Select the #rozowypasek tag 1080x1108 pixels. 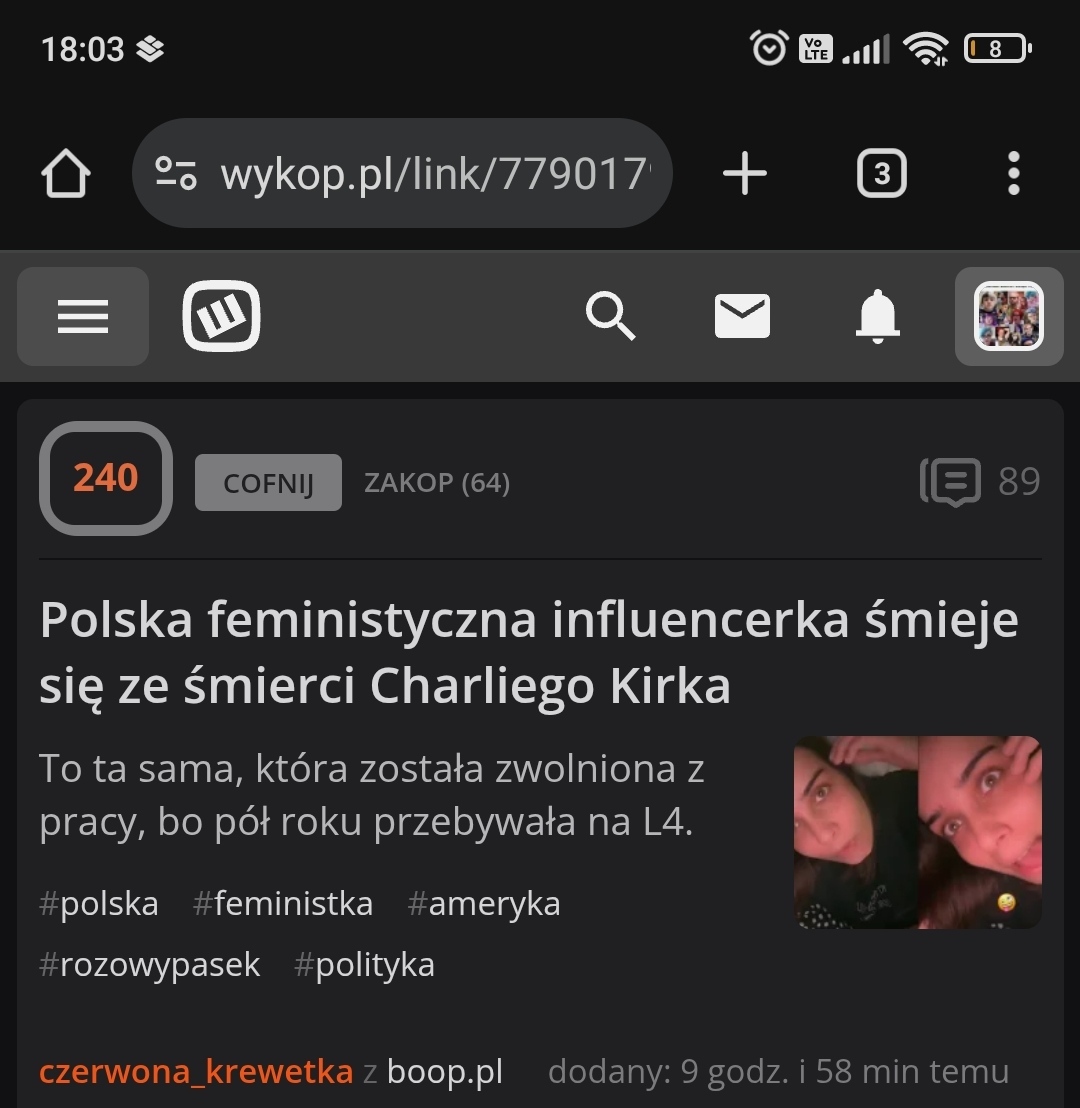point(150,965)
